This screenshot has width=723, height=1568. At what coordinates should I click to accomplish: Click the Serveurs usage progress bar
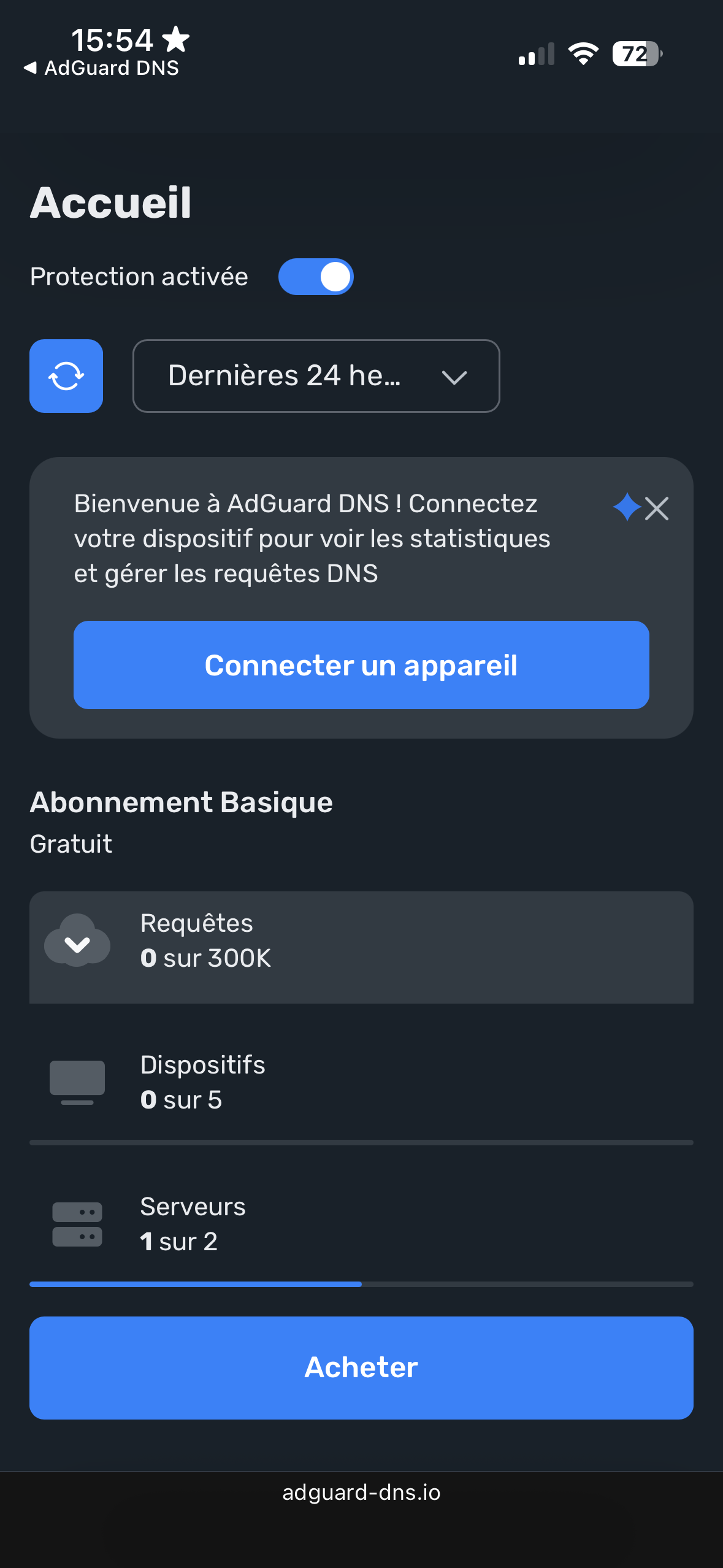361,1283
